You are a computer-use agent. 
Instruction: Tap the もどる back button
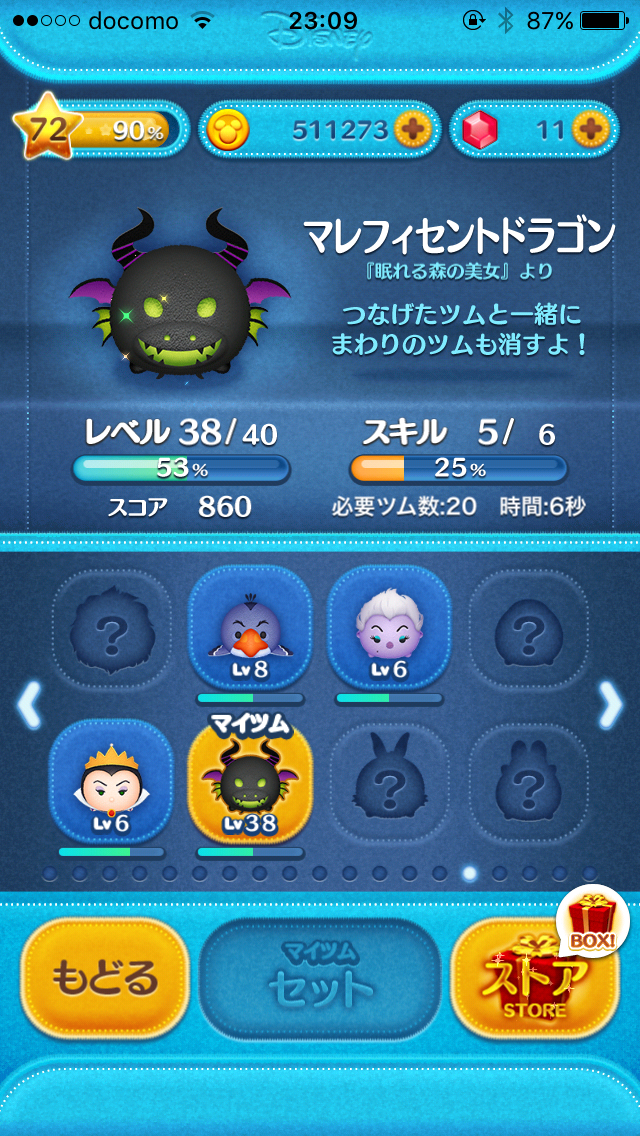click(105, 977)
